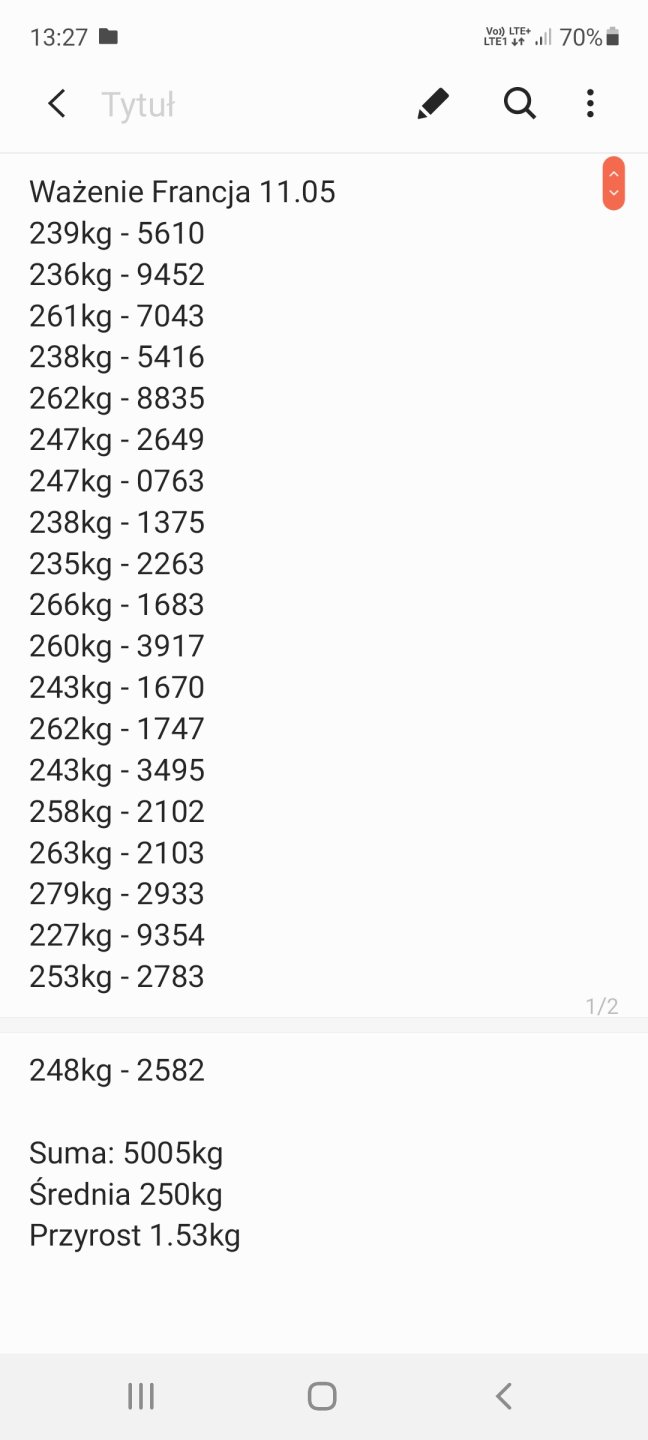Open recent apps from navigation bar

click(141, 1396)
